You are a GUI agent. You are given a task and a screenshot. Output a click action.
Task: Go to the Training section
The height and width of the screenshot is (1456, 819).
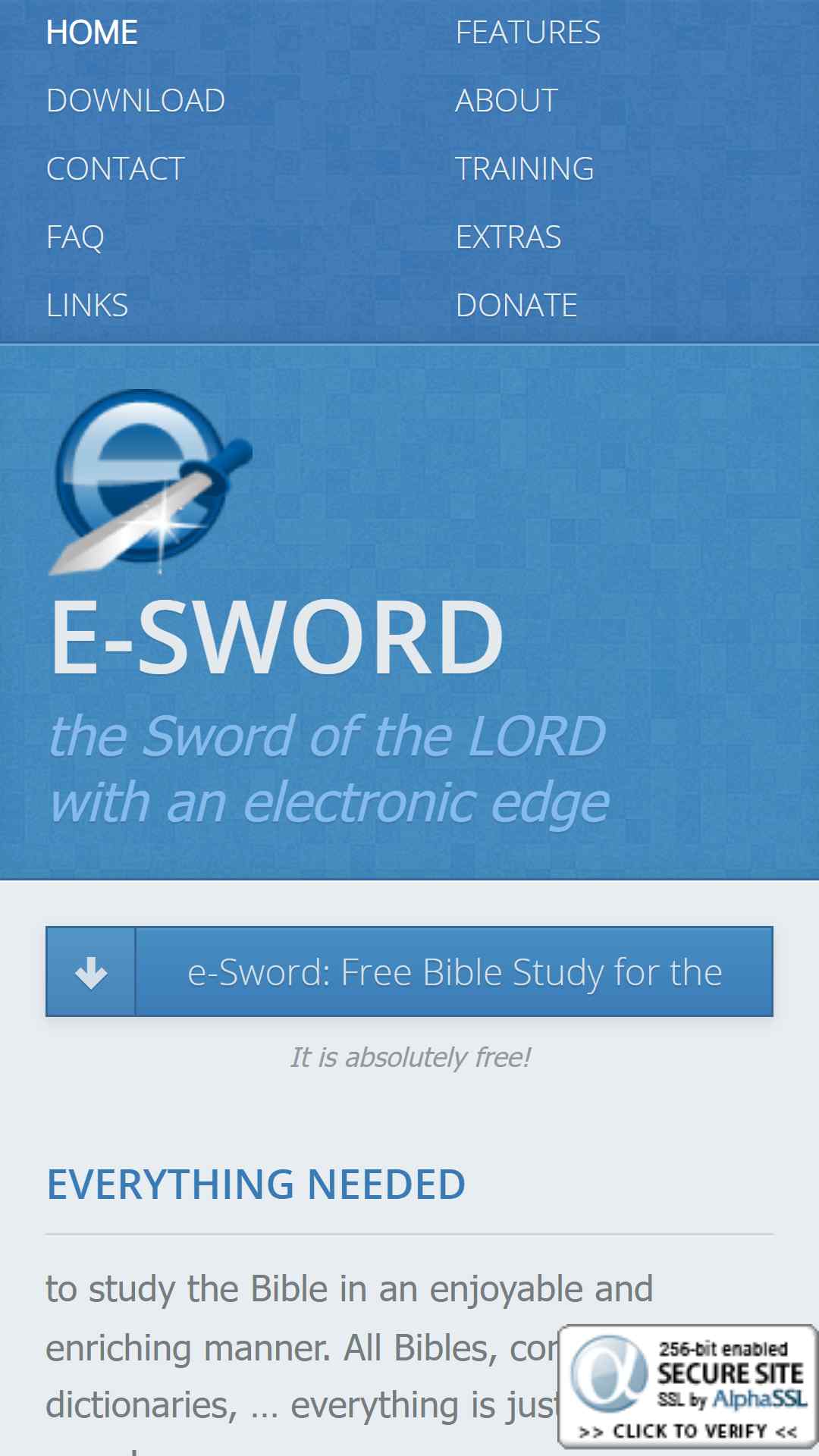click(524, 169)
